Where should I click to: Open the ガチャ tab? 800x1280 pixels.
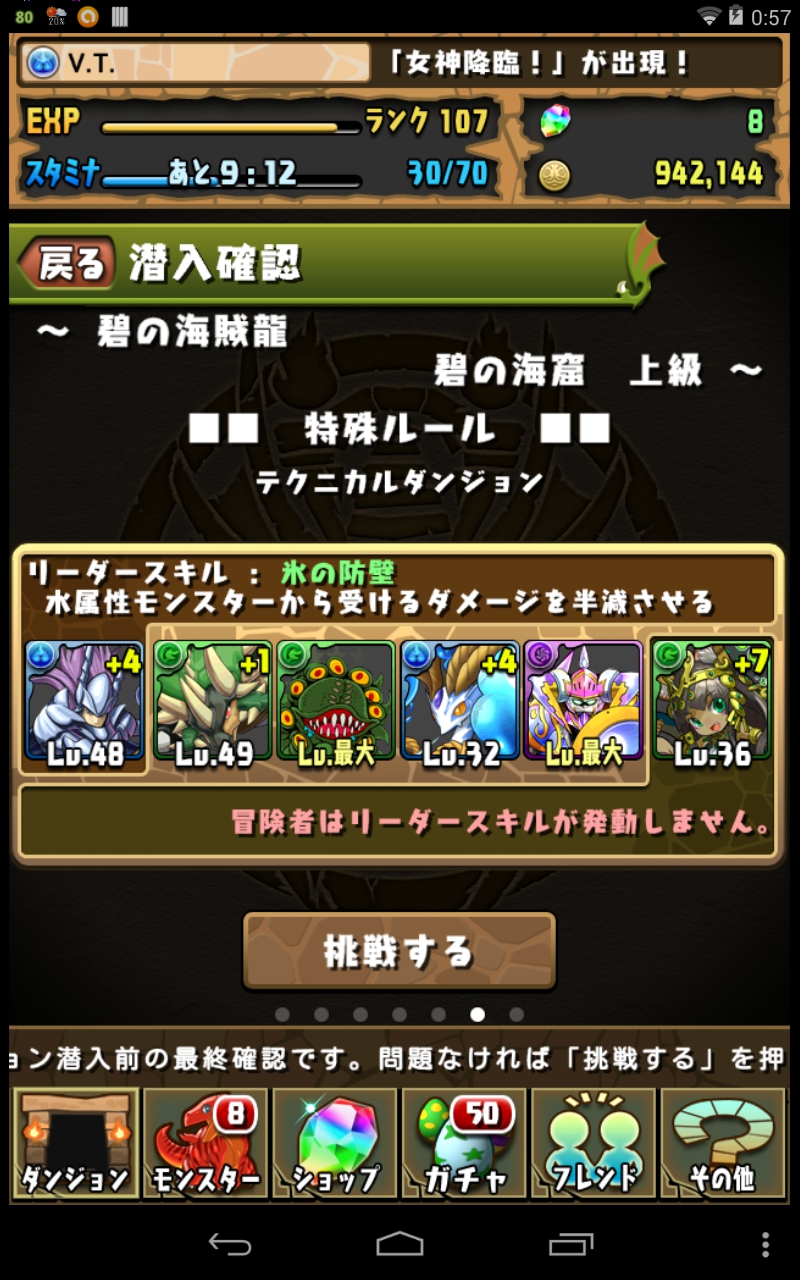pos(464,1142)
